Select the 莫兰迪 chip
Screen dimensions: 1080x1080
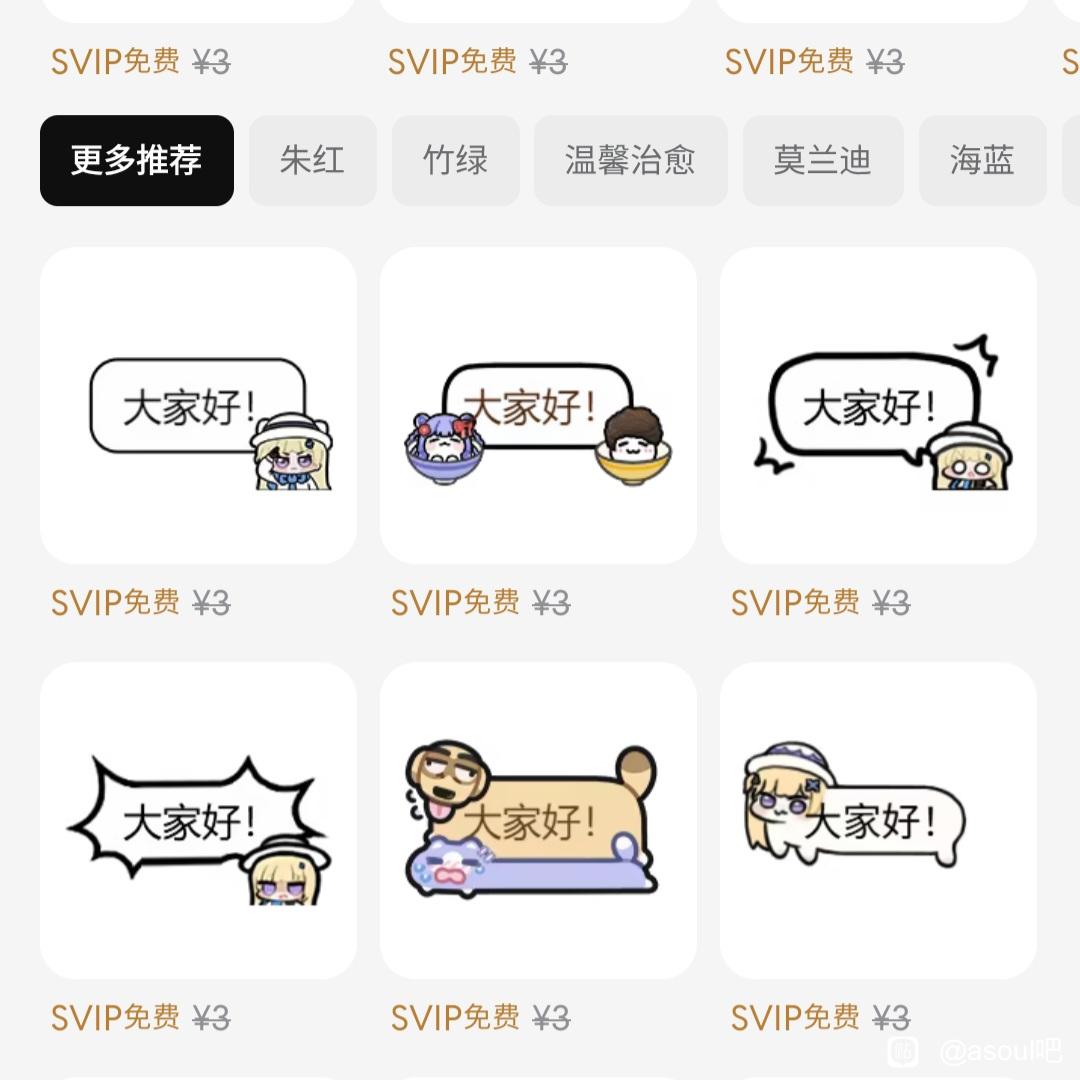click(822, 160)
